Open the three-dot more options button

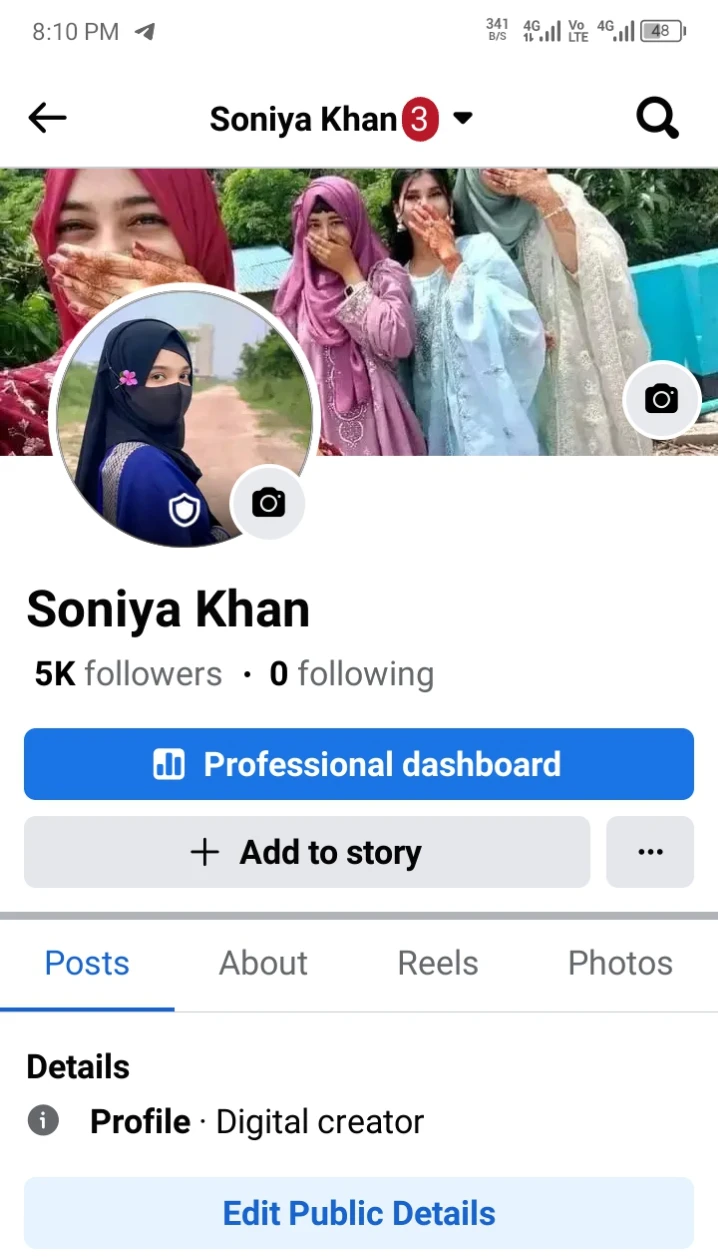pyautogui.click(x=650, y=852)
